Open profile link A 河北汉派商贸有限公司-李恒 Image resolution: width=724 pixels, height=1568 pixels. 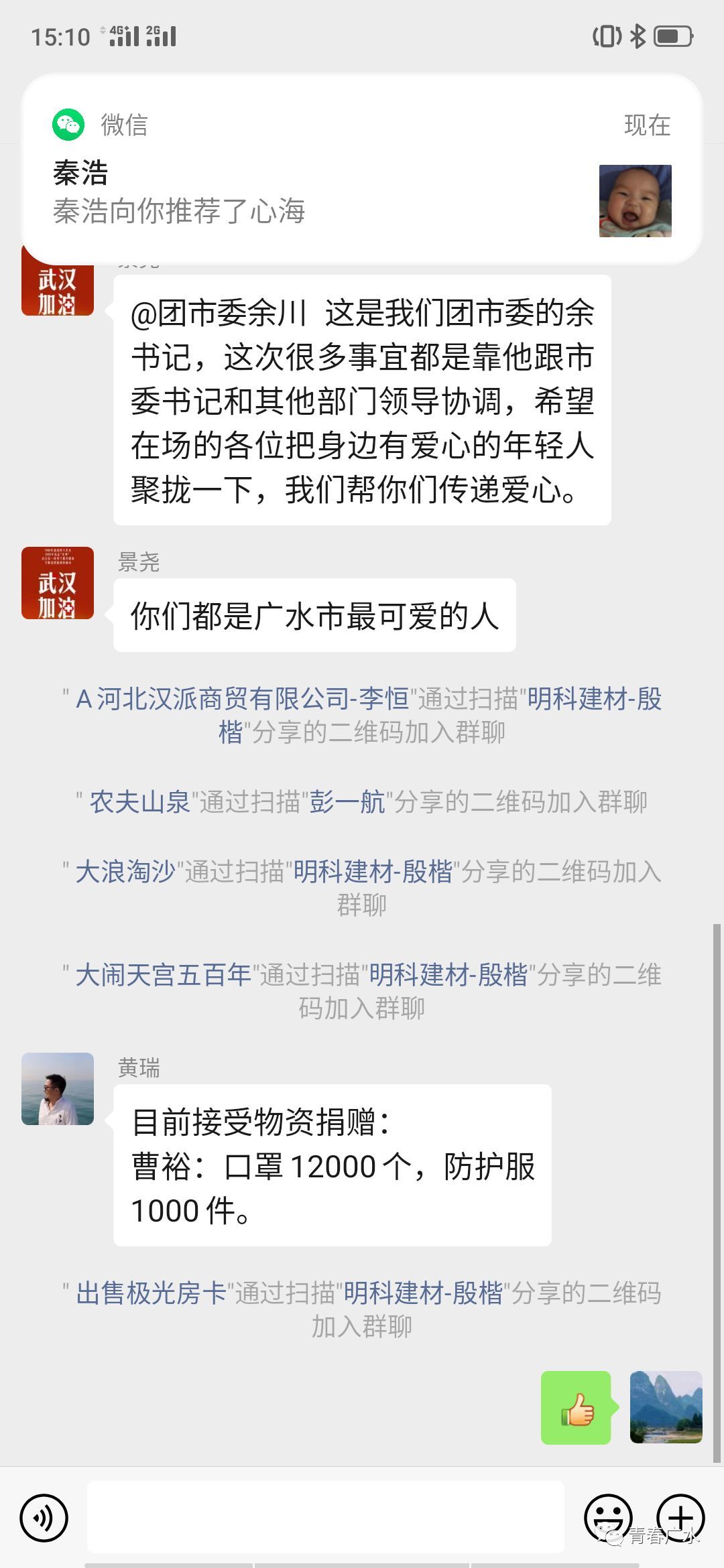pos(241,700)
